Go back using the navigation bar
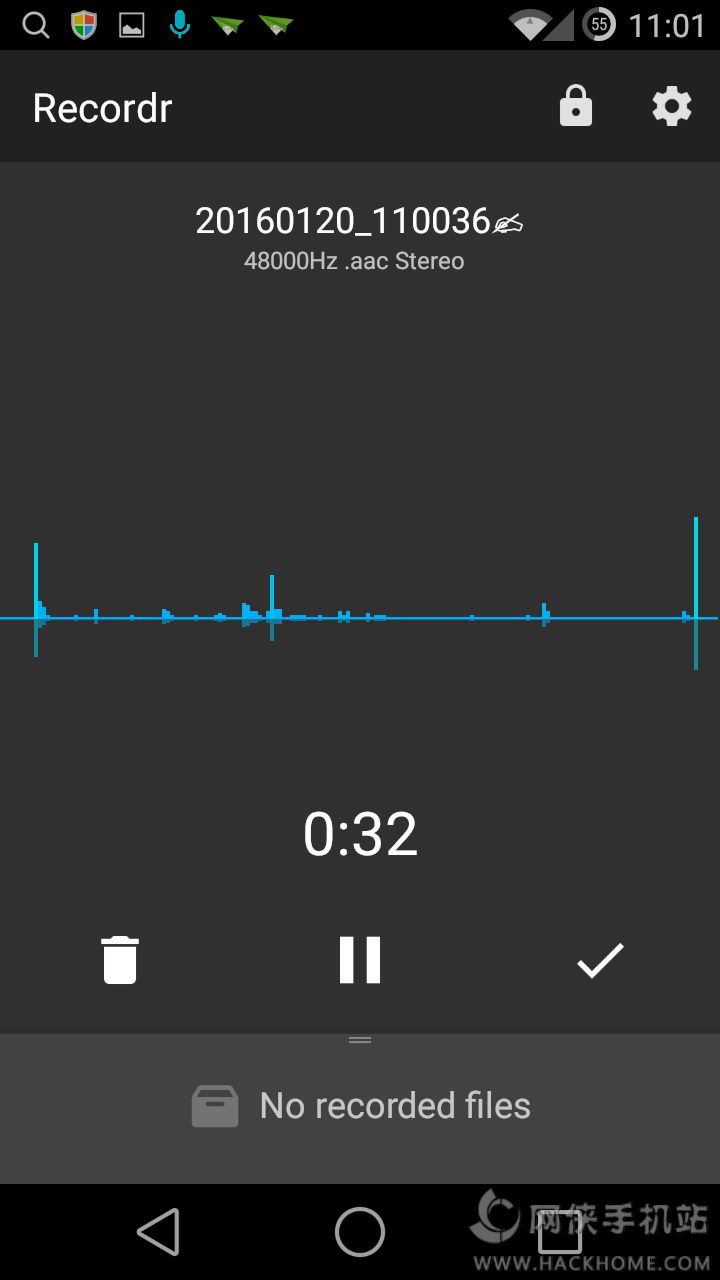720x1280 pixels. [x=158, y=1231]
